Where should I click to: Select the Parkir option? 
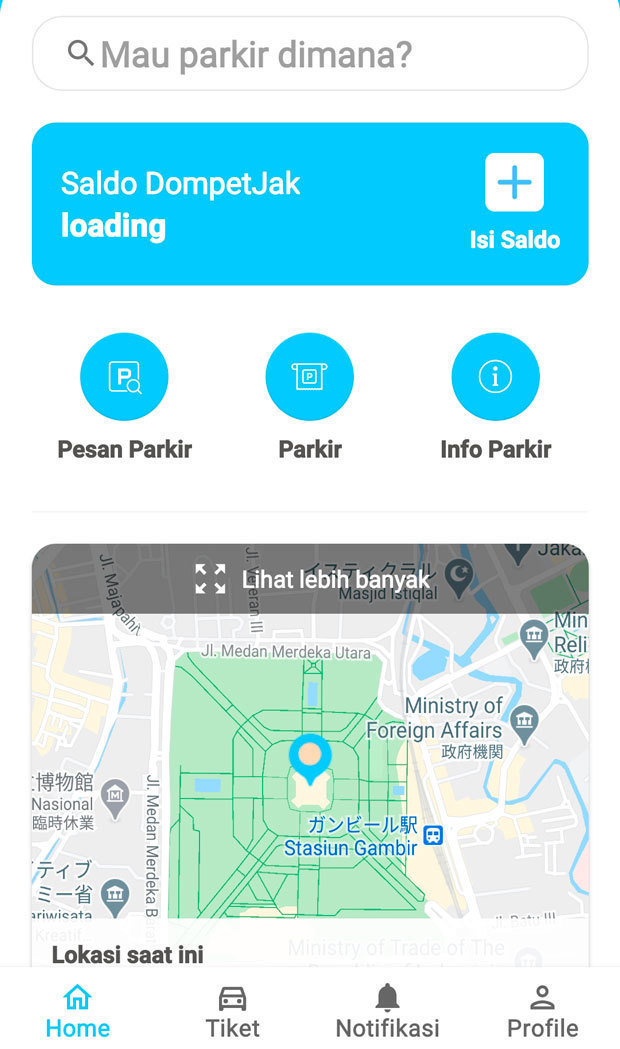[x=310, y=377]
